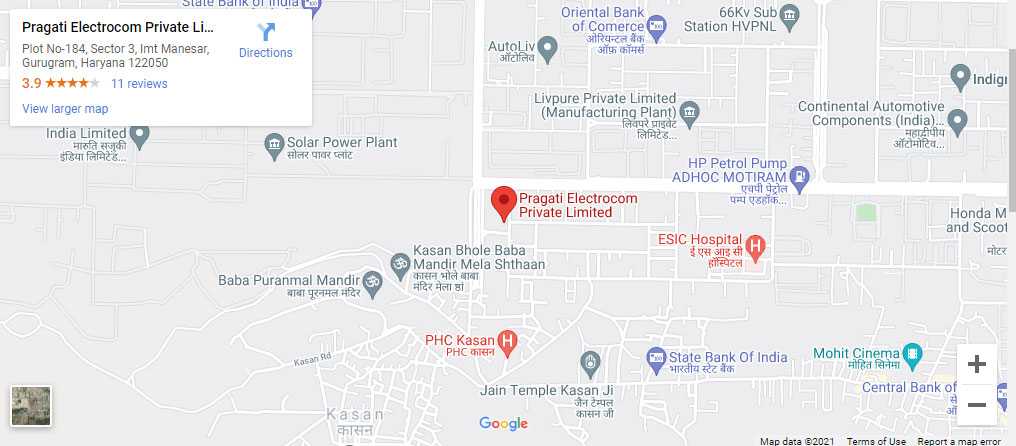The image size is (1016, 446).
Task: Report a map error
Action: click(x=958, y=441)
